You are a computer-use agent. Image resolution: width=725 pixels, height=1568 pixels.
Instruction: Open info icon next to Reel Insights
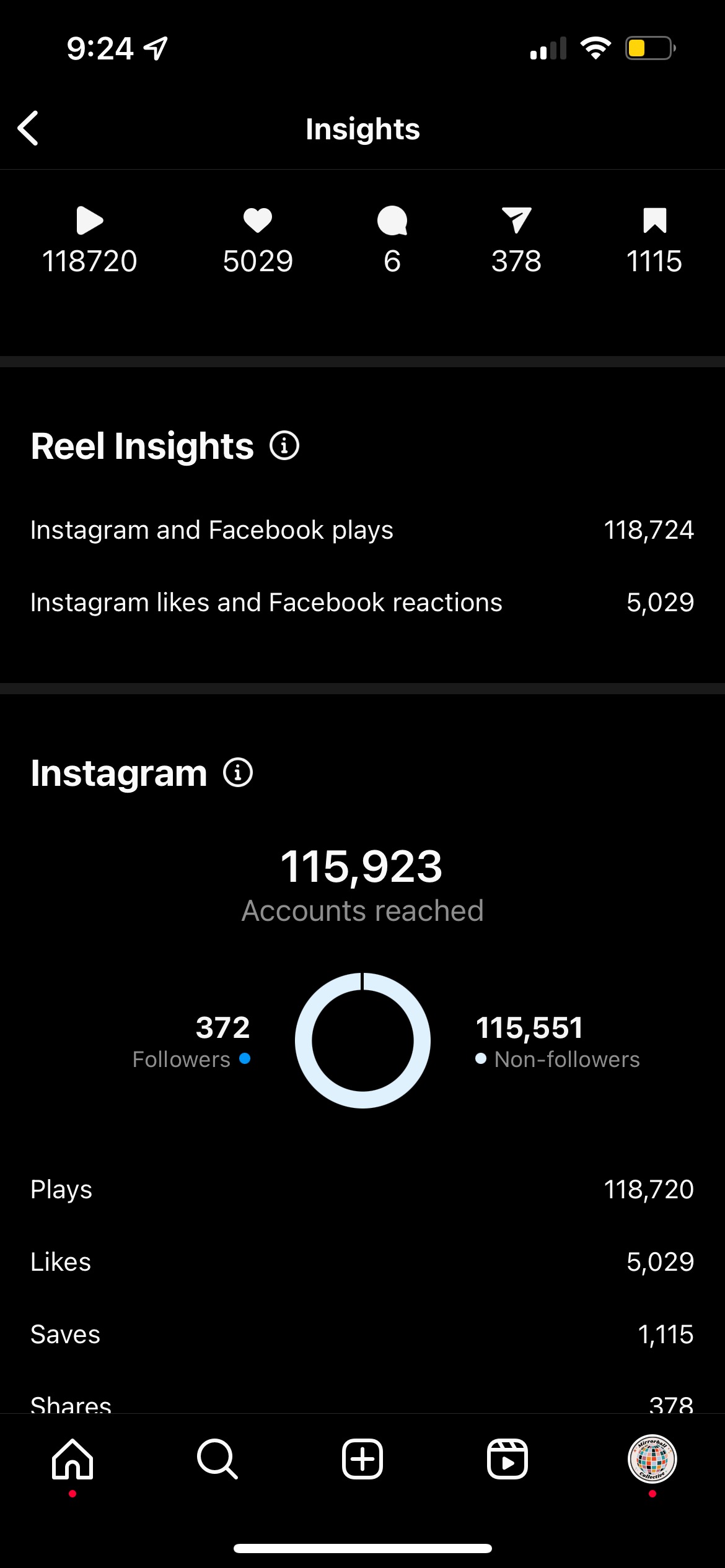[284, 445]
